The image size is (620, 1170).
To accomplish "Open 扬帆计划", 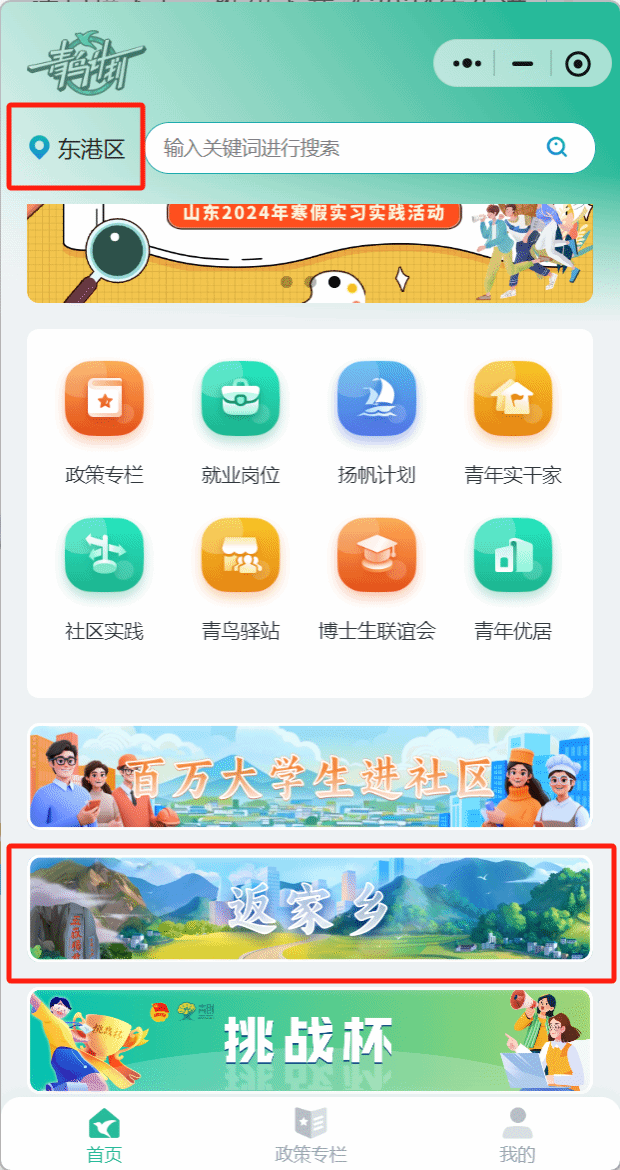I will point(376,422).
